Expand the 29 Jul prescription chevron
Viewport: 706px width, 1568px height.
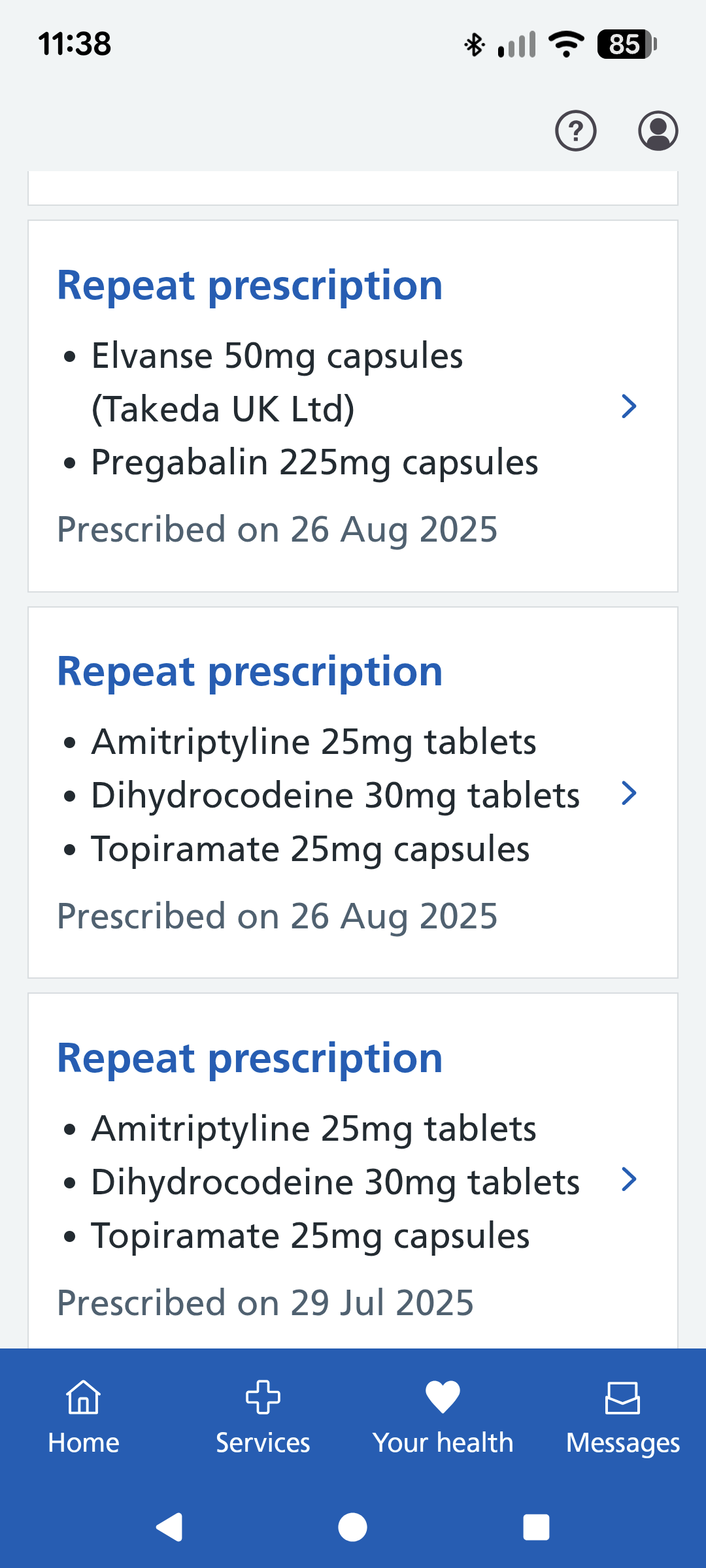[x=630, y=1179]
